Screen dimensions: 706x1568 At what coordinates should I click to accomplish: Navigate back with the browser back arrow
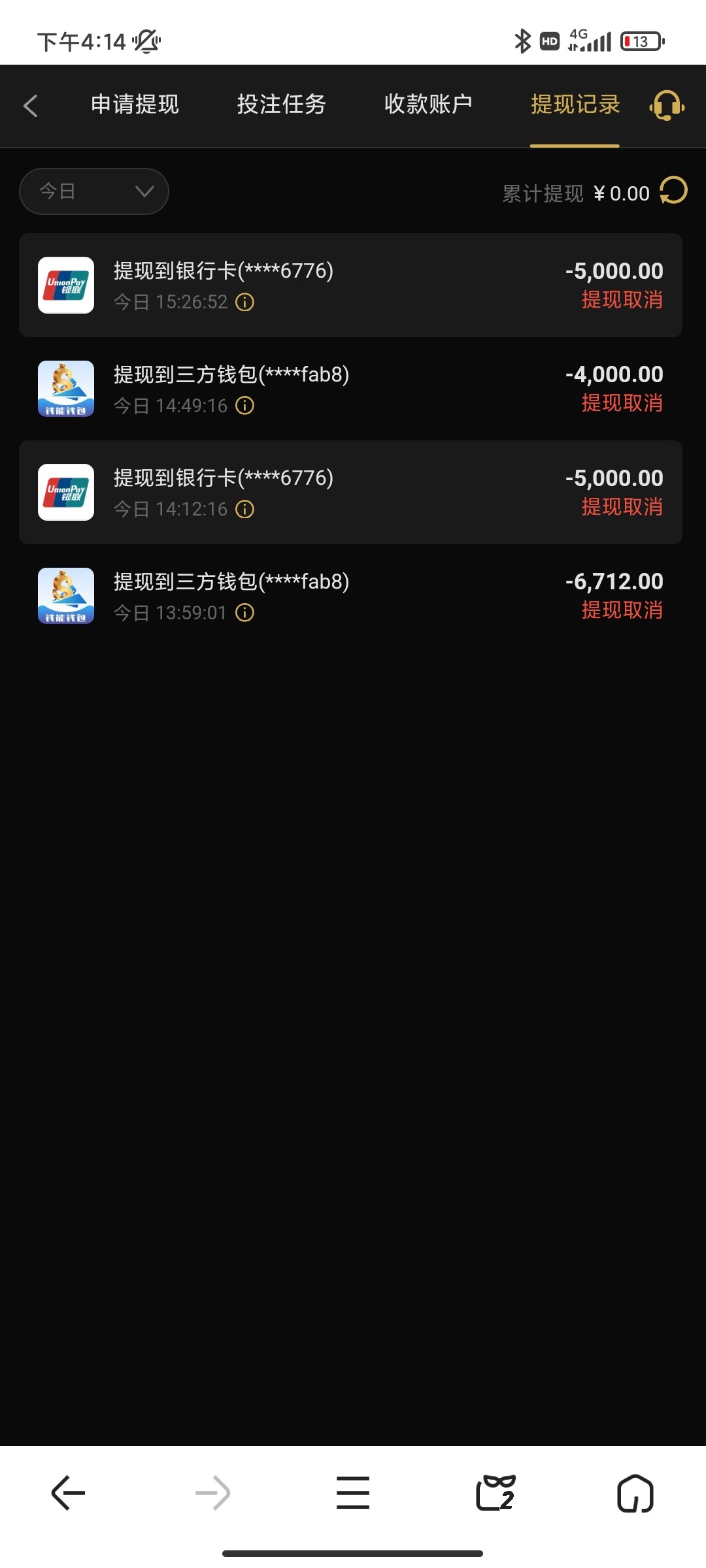[x=68, y=1493]
